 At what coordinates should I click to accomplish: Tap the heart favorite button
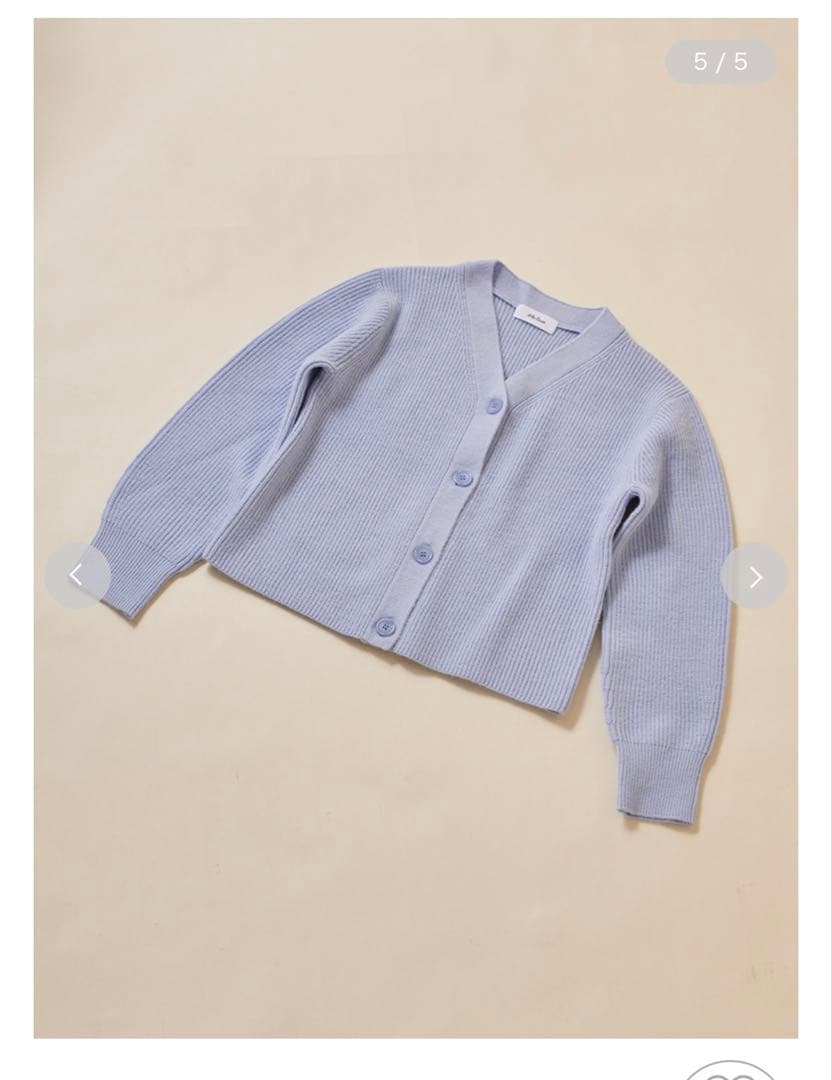[731, 1071]
